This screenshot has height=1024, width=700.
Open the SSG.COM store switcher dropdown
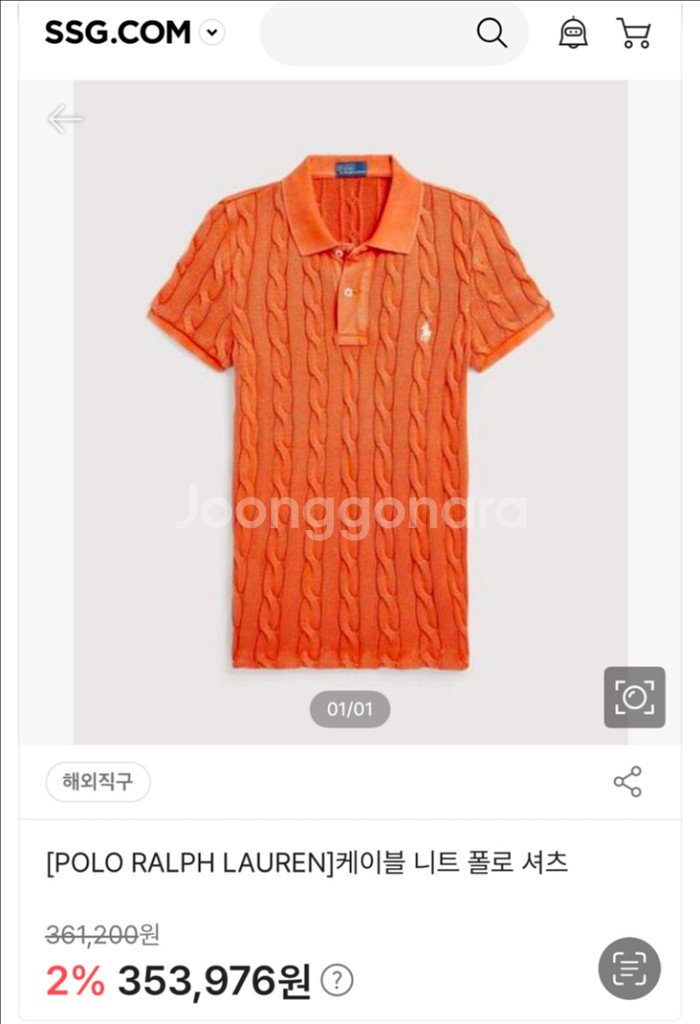(212, 33)
